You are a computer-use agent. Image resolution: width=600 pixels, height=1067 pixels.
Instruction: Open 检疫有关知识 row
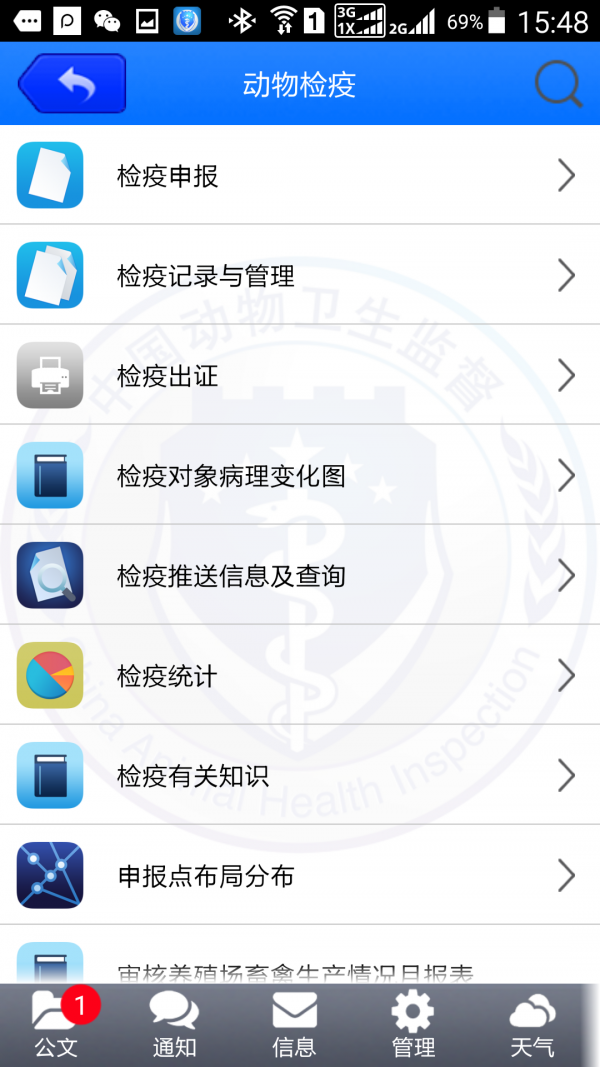click(300, 776)
